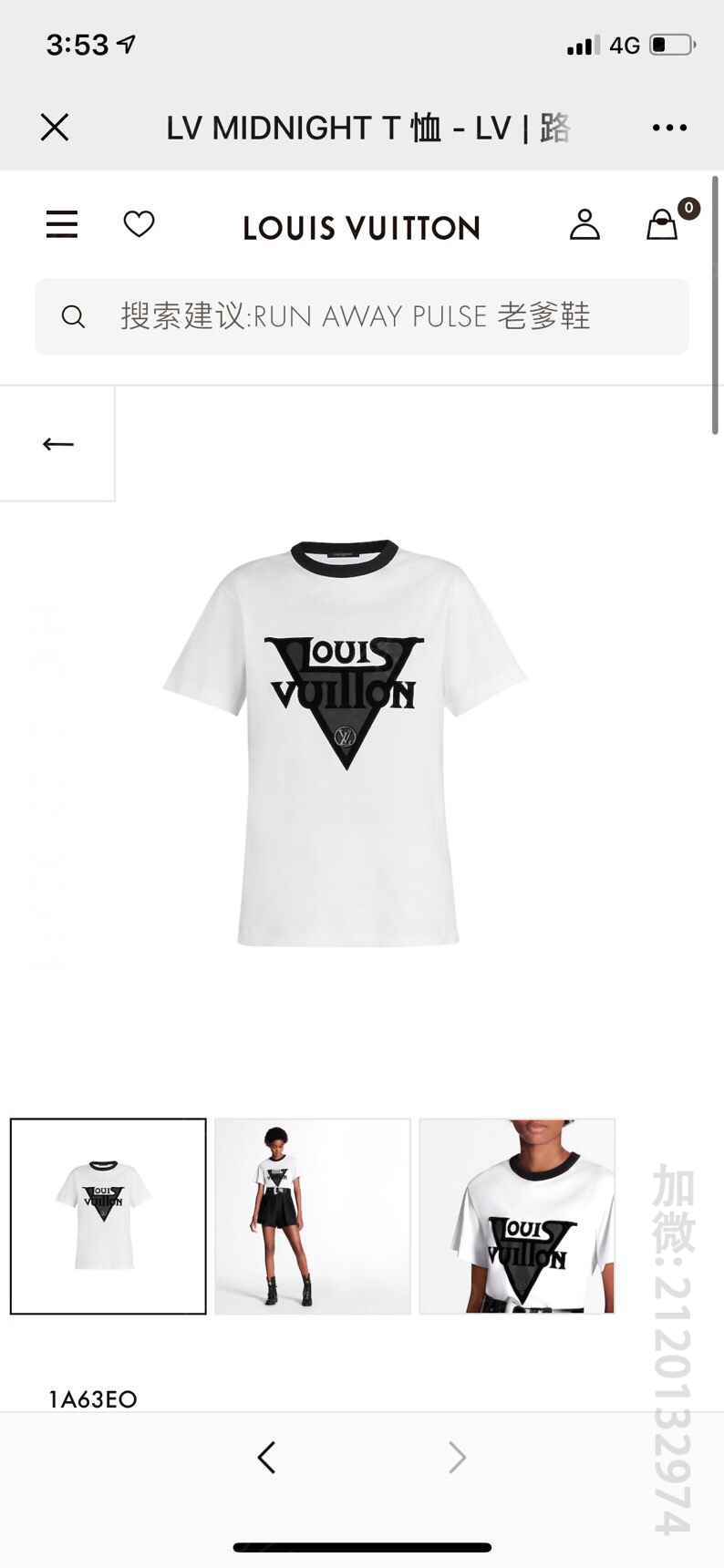Navigate back in the browser toolbar
Image resolution: width=724 pixels, height=1568 pixels.
pyautogui.click(x=266, y=1457)
